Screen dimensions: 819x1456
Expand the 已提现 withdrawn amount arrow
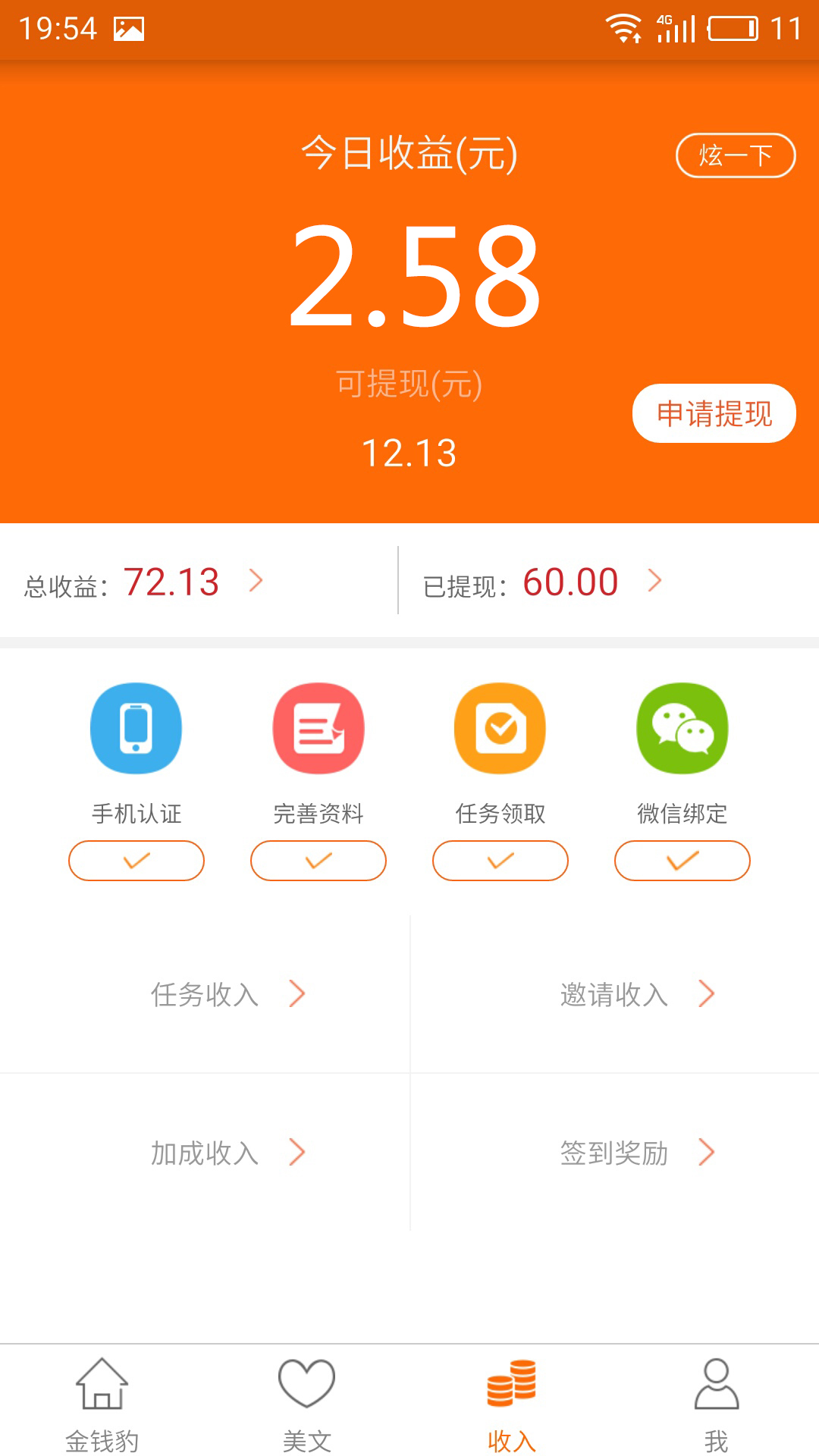click(655, 582)
